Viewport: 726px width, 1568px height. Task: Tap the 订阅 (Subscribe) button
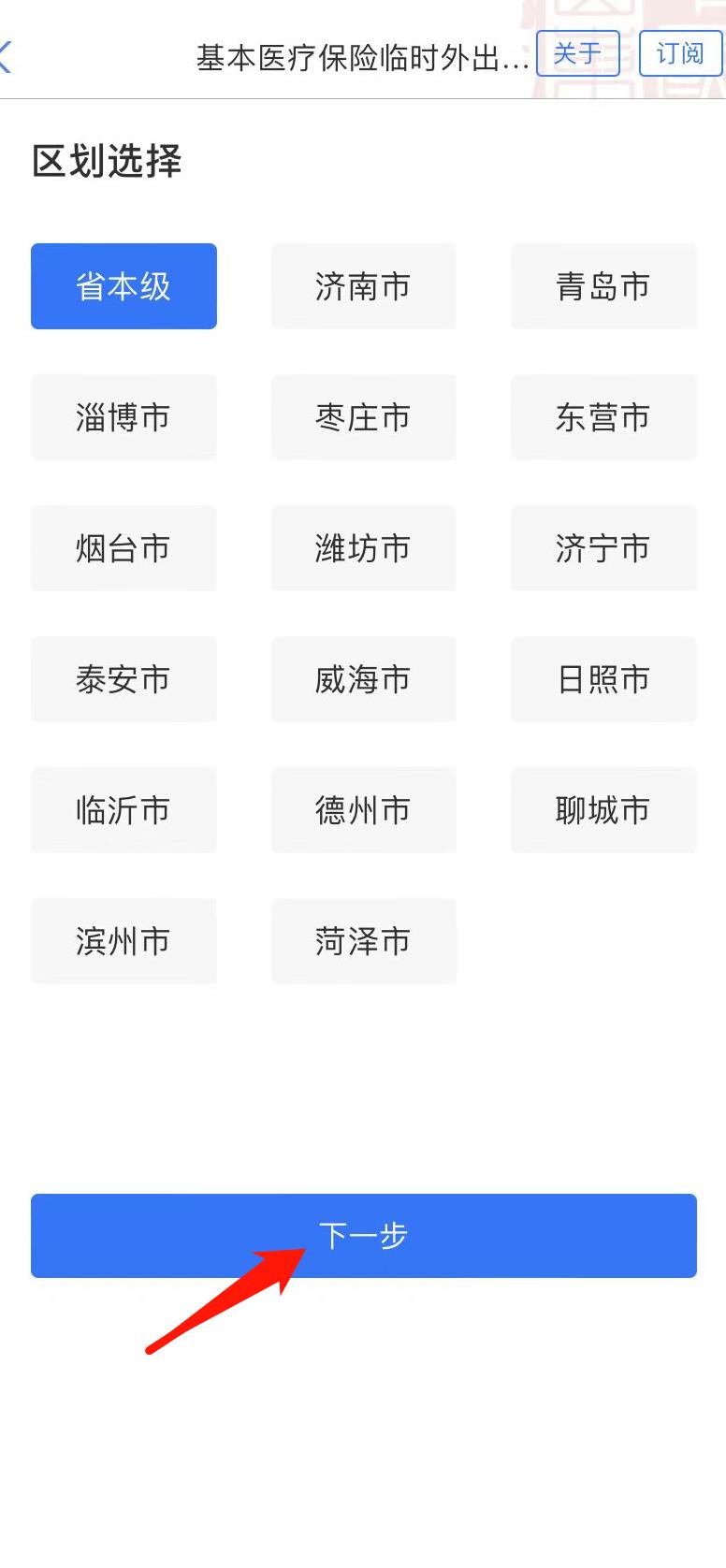click(680, 53)
